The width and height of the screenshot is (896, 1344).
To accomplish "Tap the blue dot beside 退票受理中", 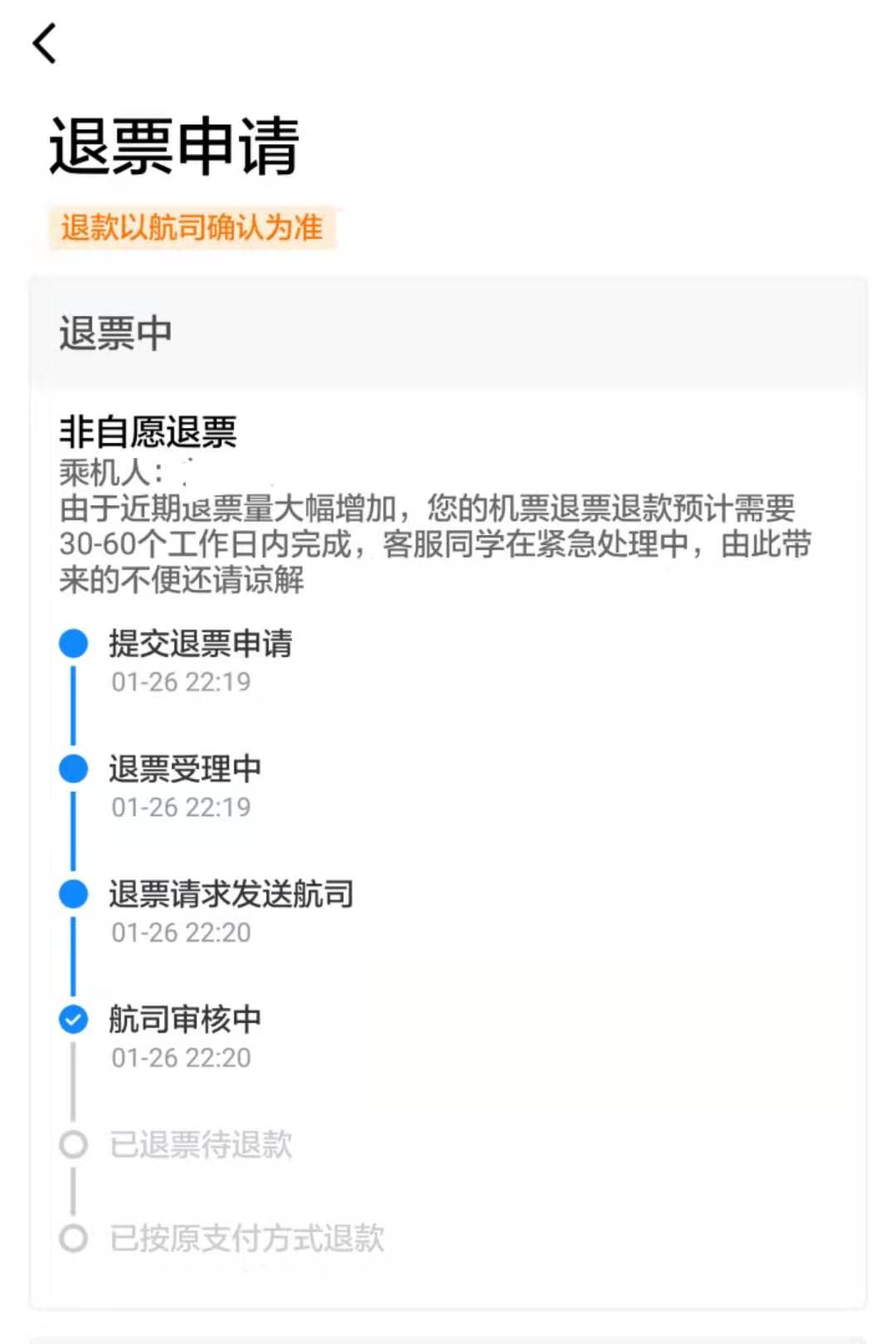I will tap(74, 768).
